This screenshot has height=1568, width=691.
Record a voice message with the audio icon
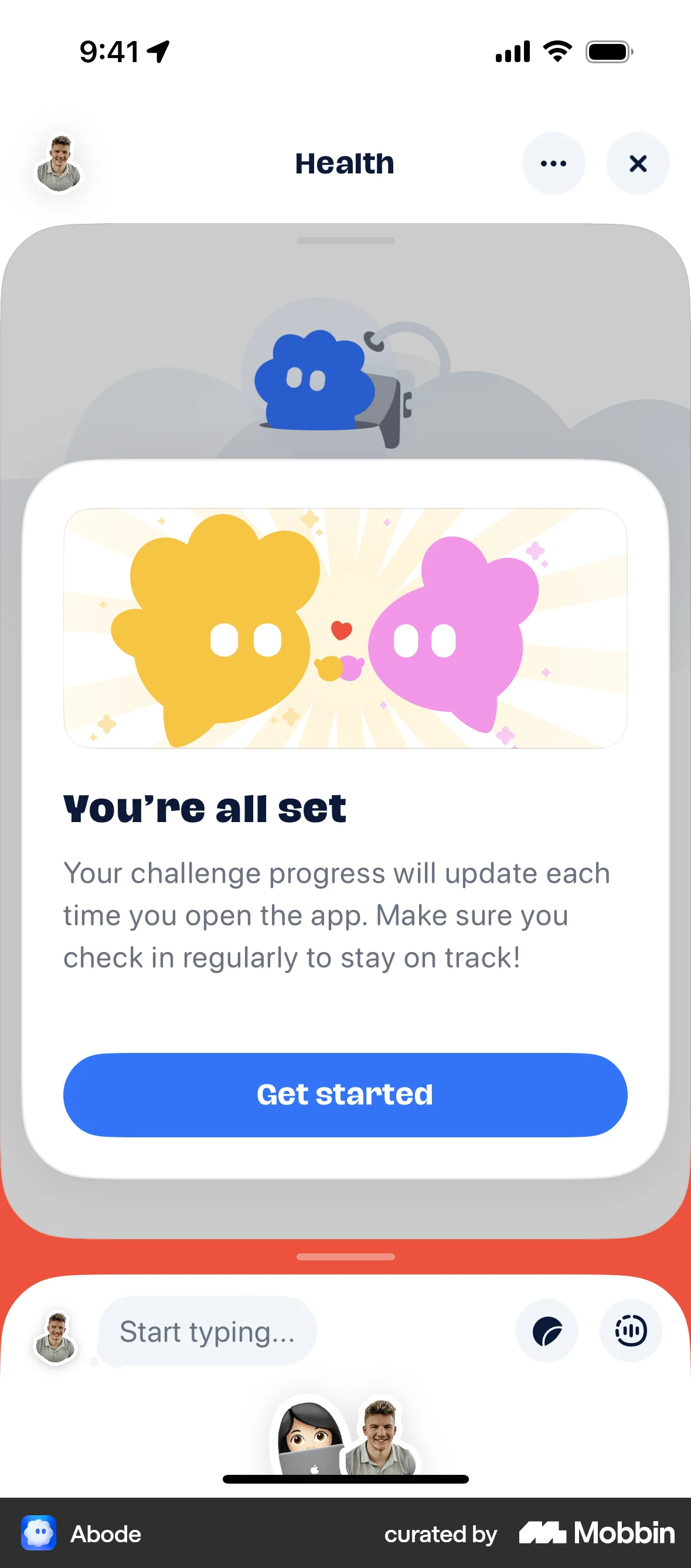[x=631, y=1331]
